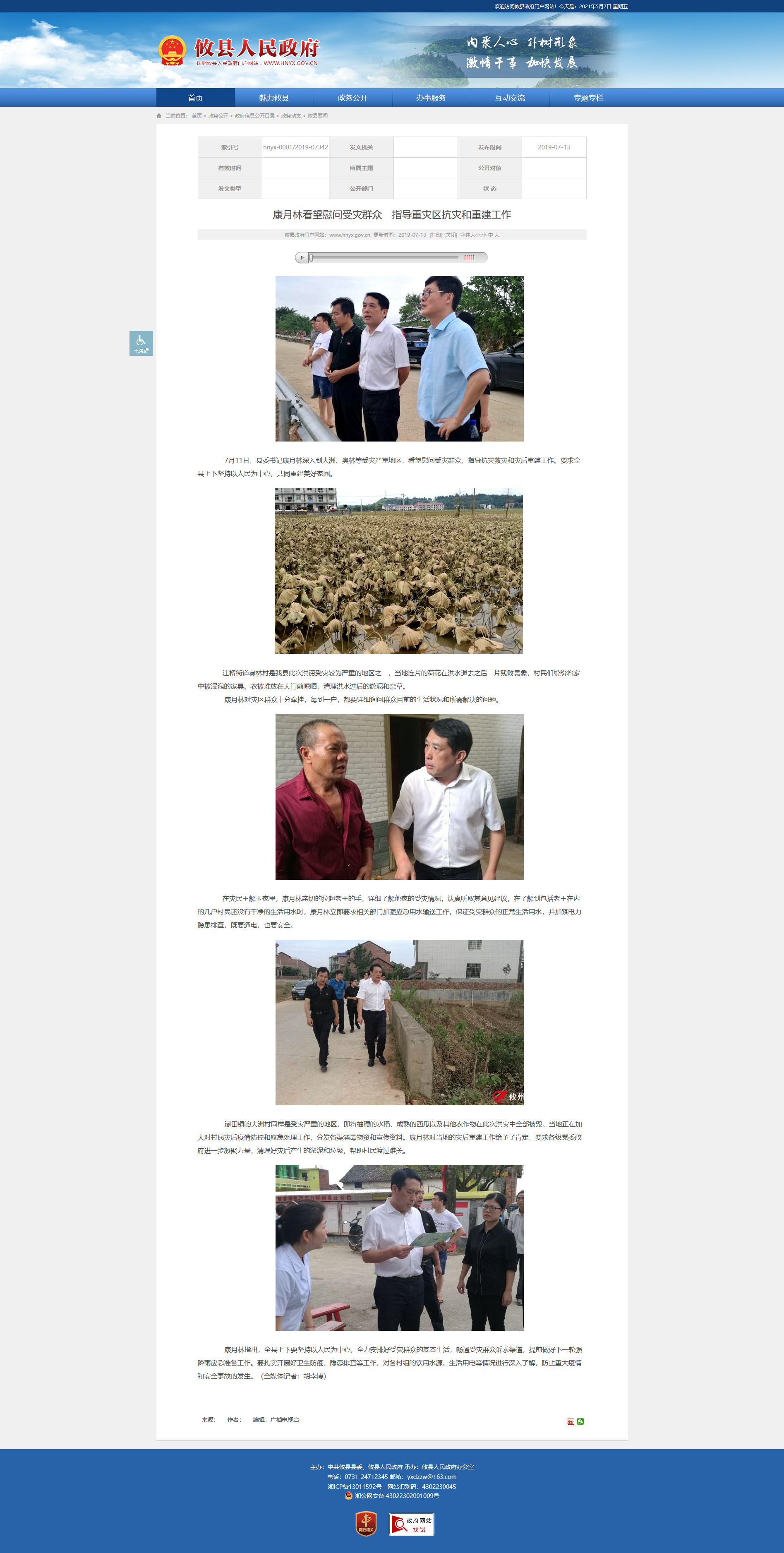Go to the 办事服务 tab
784x1553 pixels.
(x=432, y=98)
